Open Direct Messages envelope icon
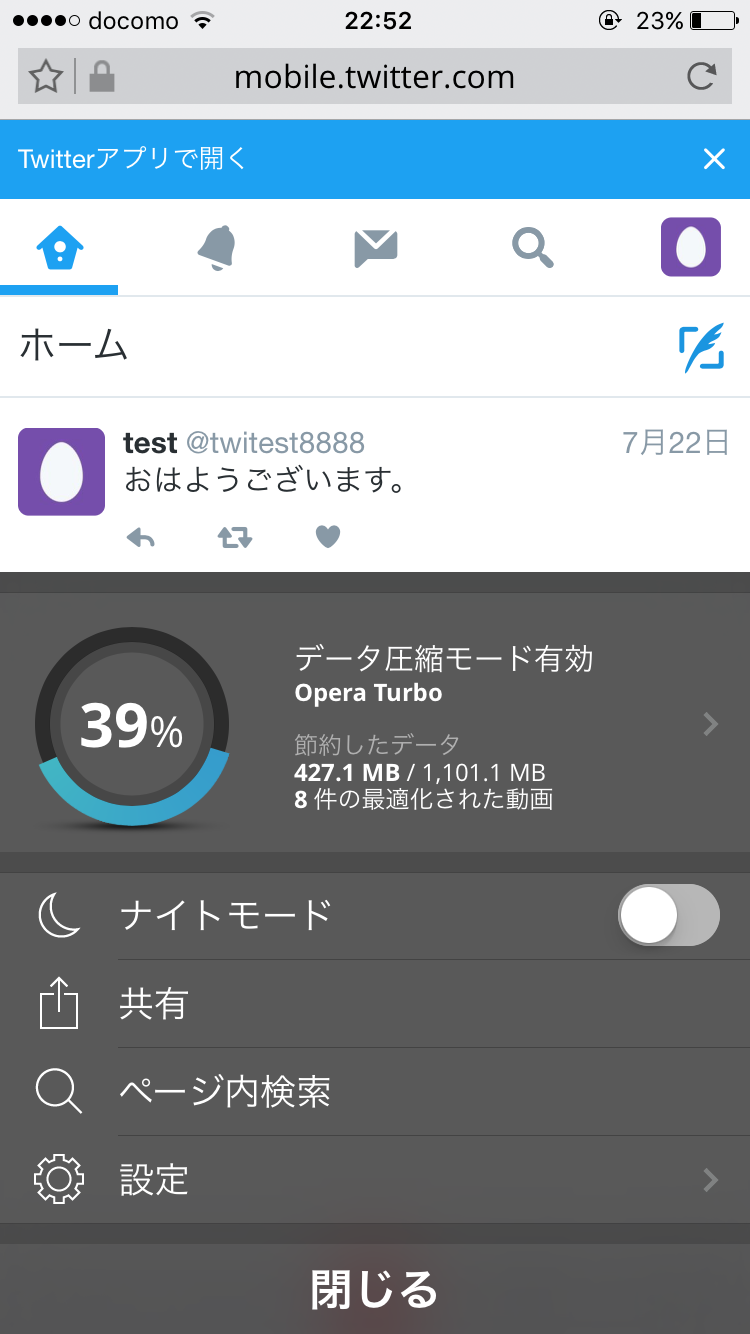Image resolution: width=750 pixels, height=1334 pixels. pyautogui.click(x=375, y=247)
